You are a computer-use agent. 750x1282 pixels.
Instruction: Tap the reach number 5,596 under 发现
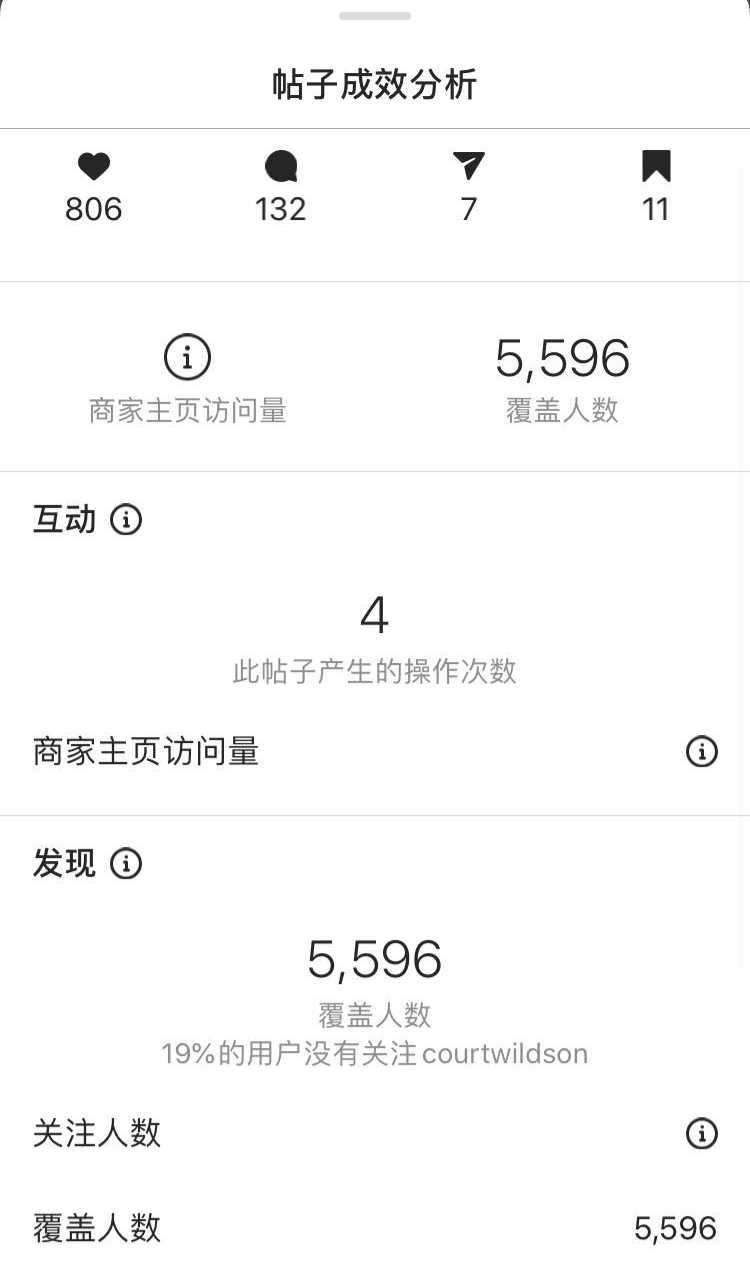[x=374, y=958]
